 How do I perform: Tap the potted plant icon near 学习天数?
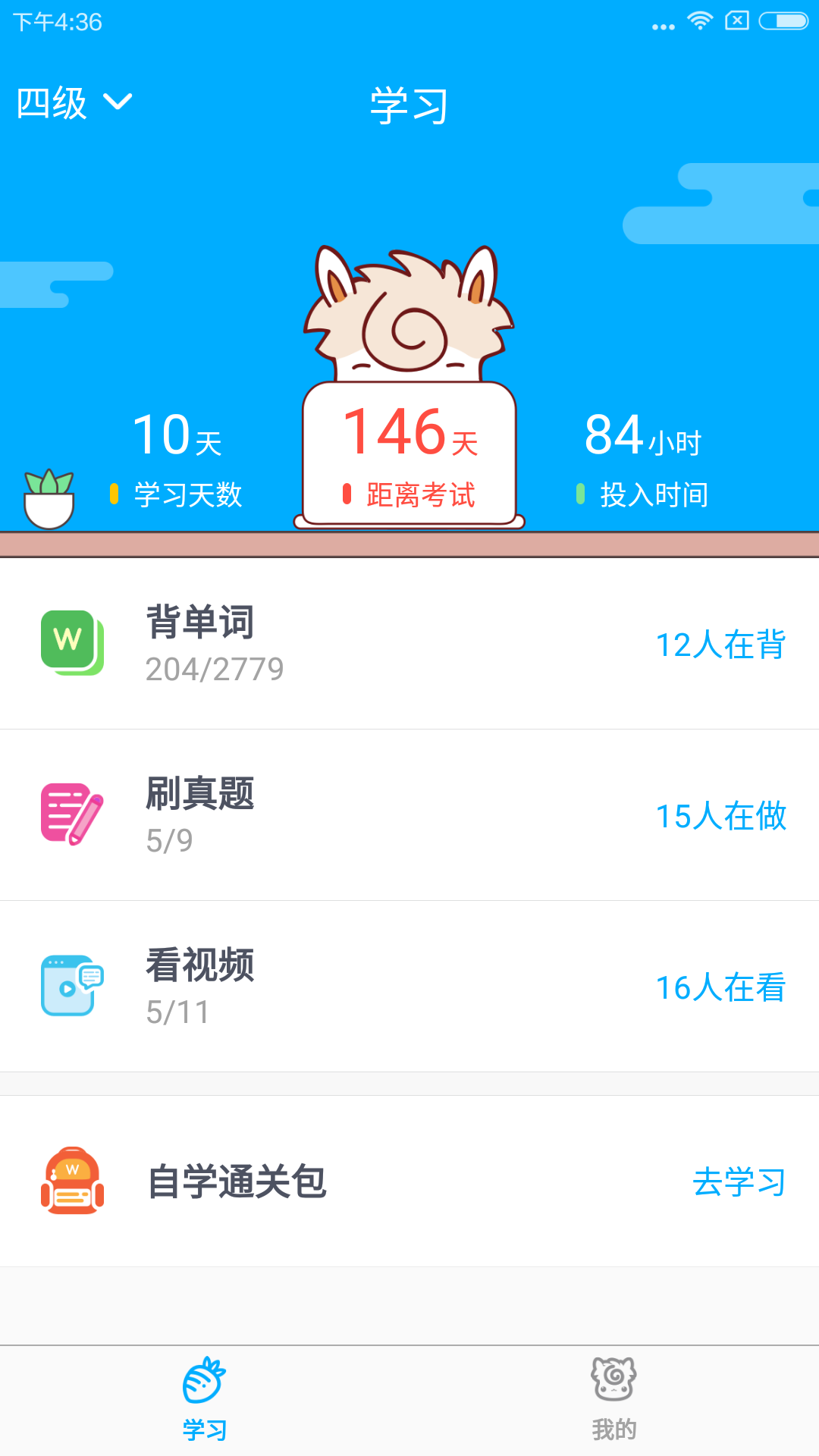tap(48, 494)
